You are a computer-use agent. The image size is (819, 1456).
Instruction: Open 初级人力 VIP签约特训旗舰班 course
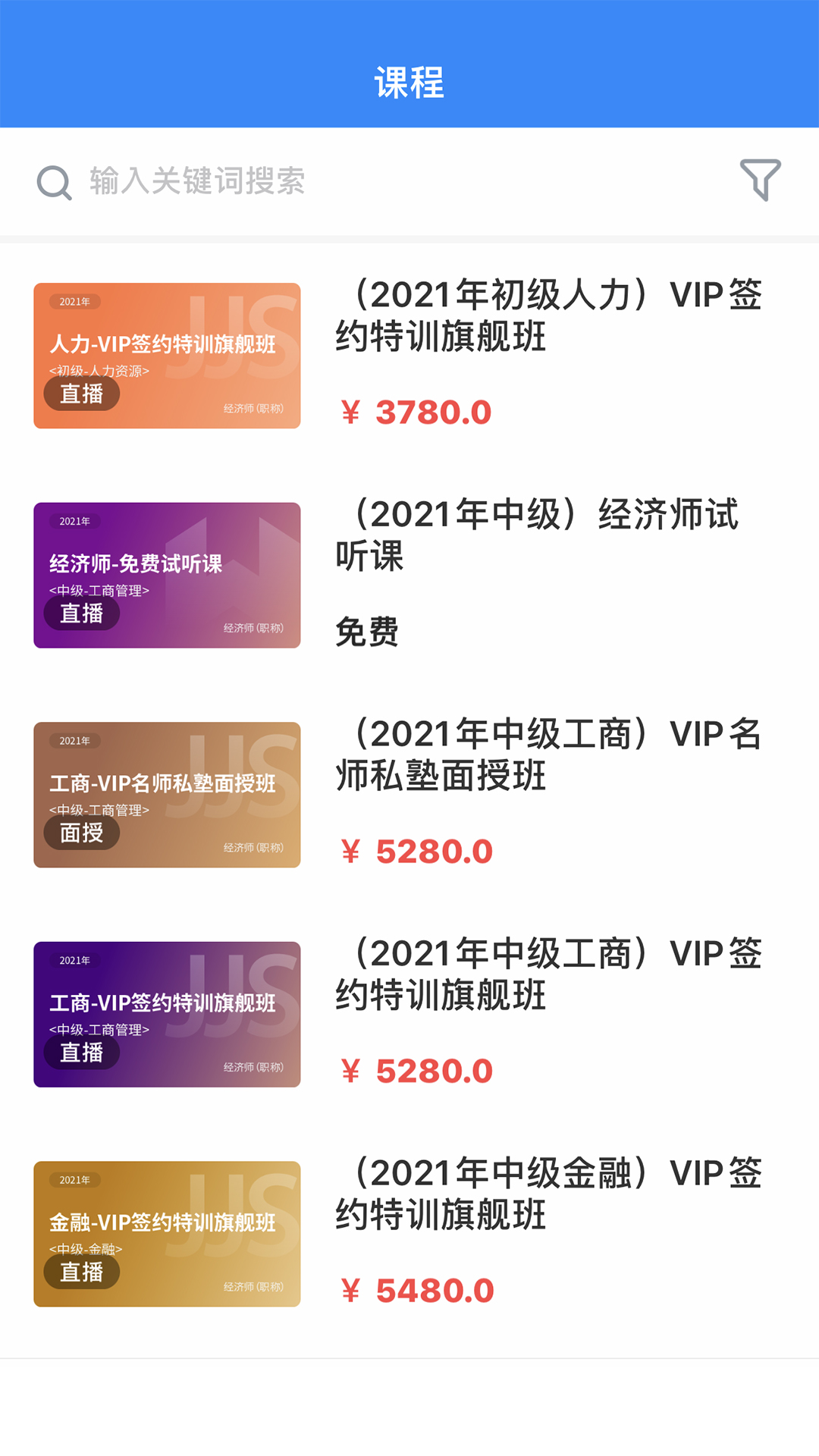pos(549,315)
